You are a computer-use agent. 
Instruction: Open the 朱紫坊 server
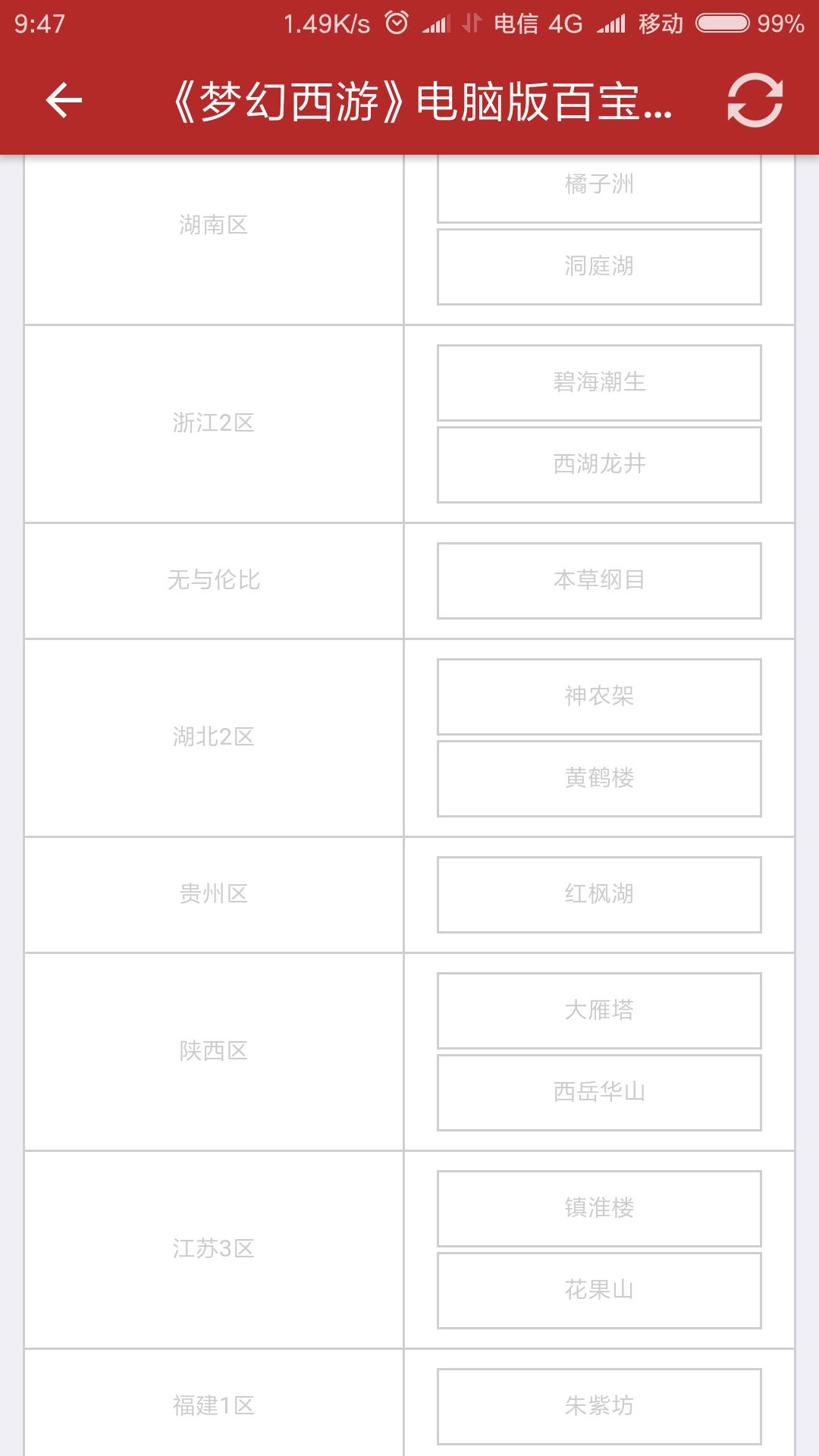click(x=599, y=1407)
